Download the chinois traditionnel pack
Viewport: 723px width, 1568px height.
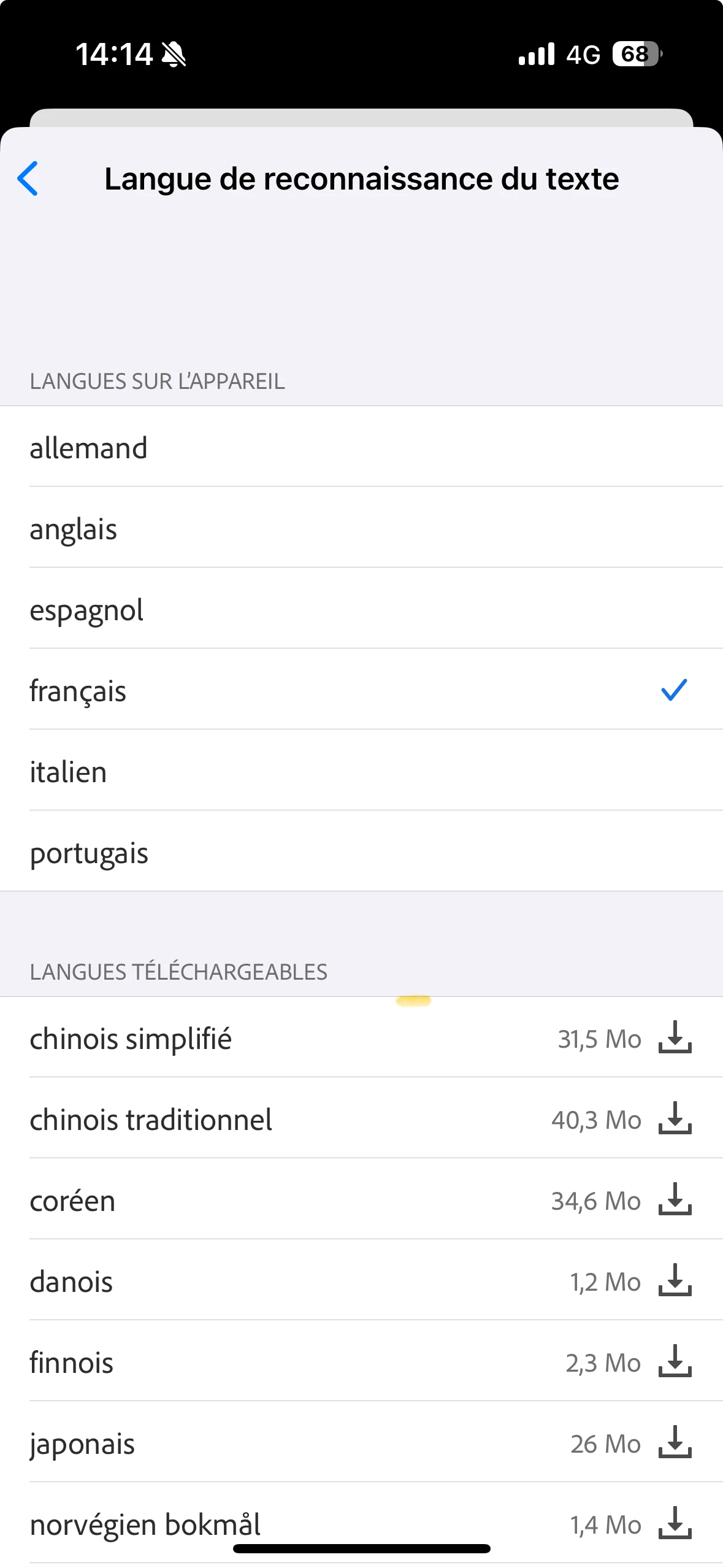(675, 1119)
